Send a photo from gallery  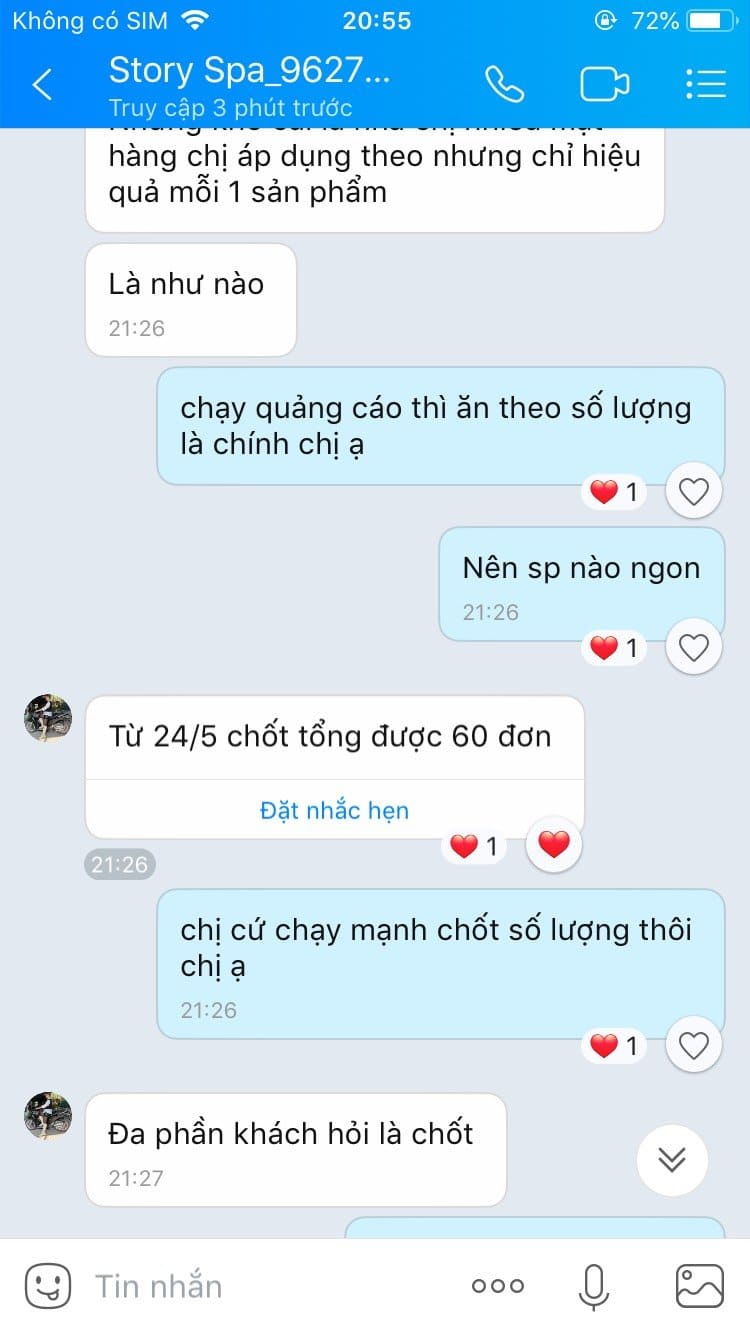[x=700, y=1286]
